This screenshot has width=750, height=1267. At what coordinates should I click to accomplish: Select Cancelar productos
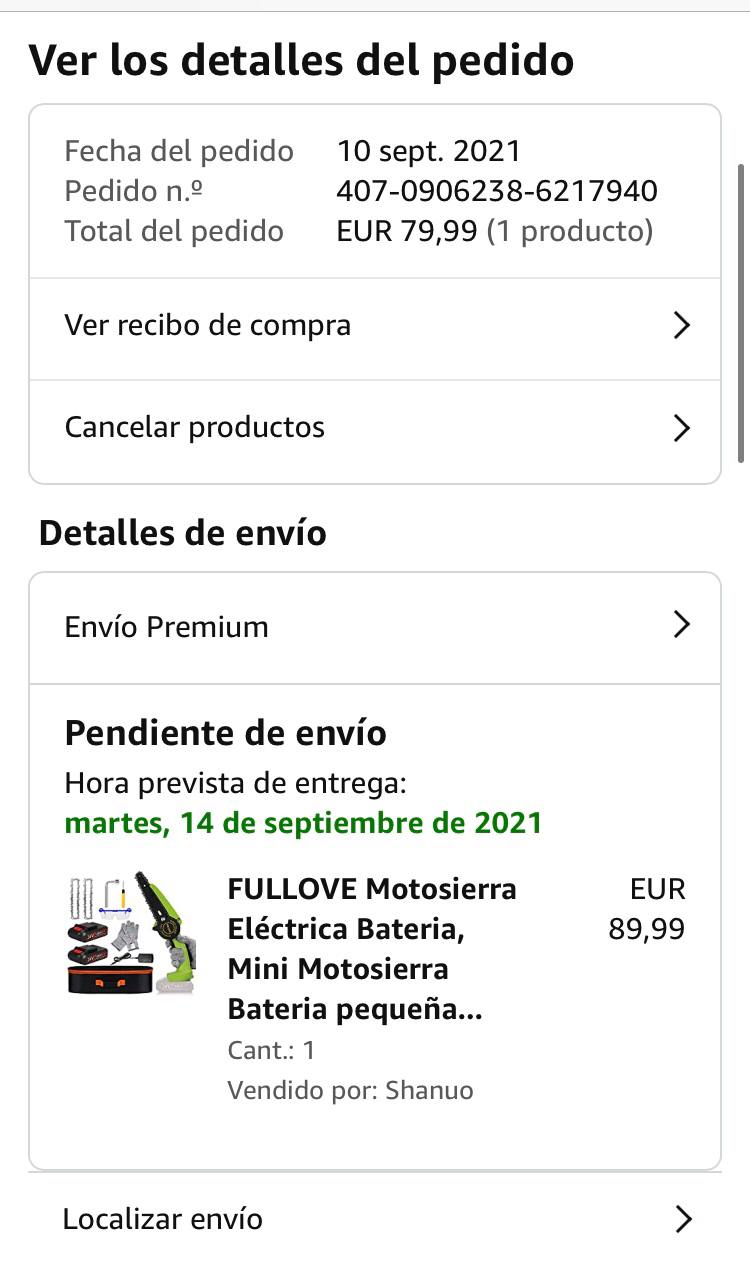pyautogui.click(x=375, y=428)
